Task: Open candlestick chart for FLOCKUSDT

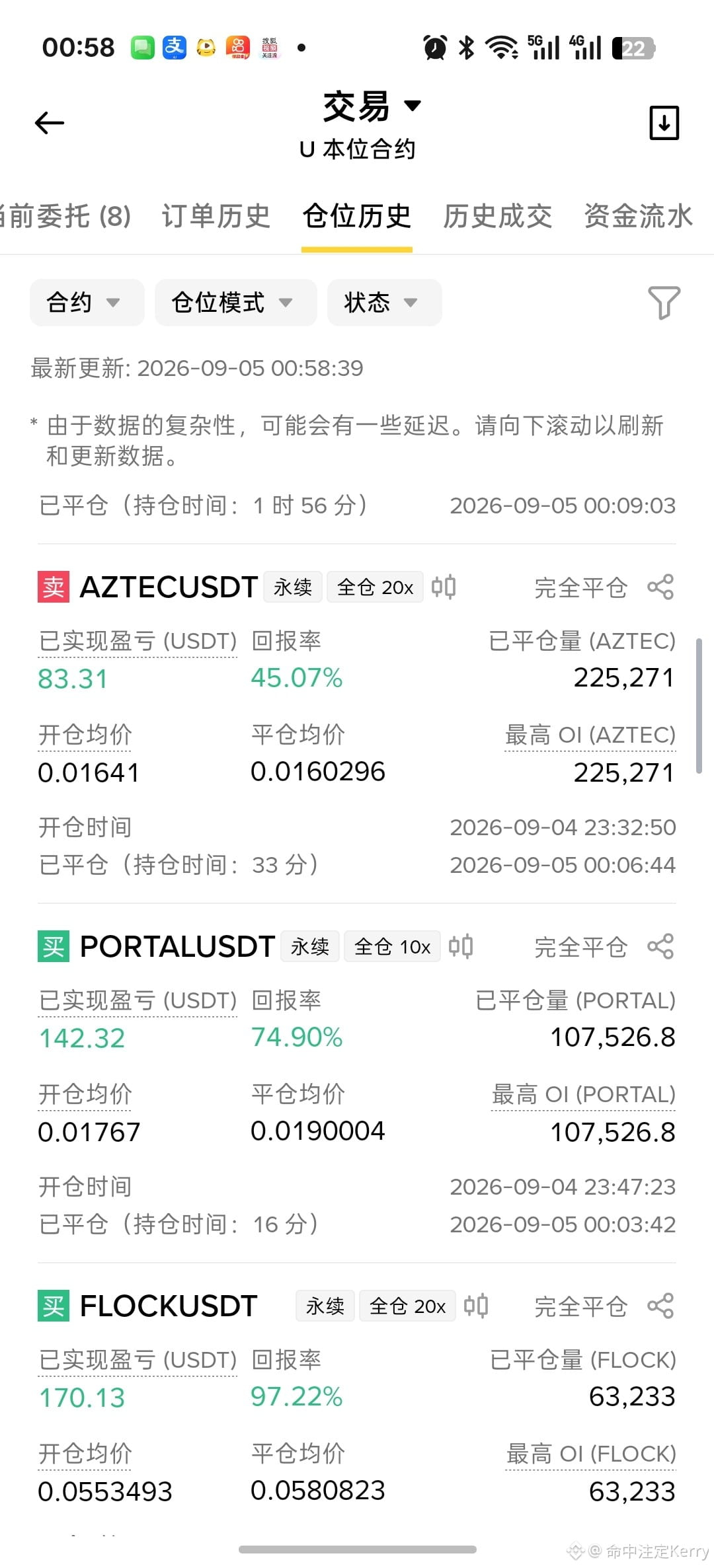Action: [476, 1306]
